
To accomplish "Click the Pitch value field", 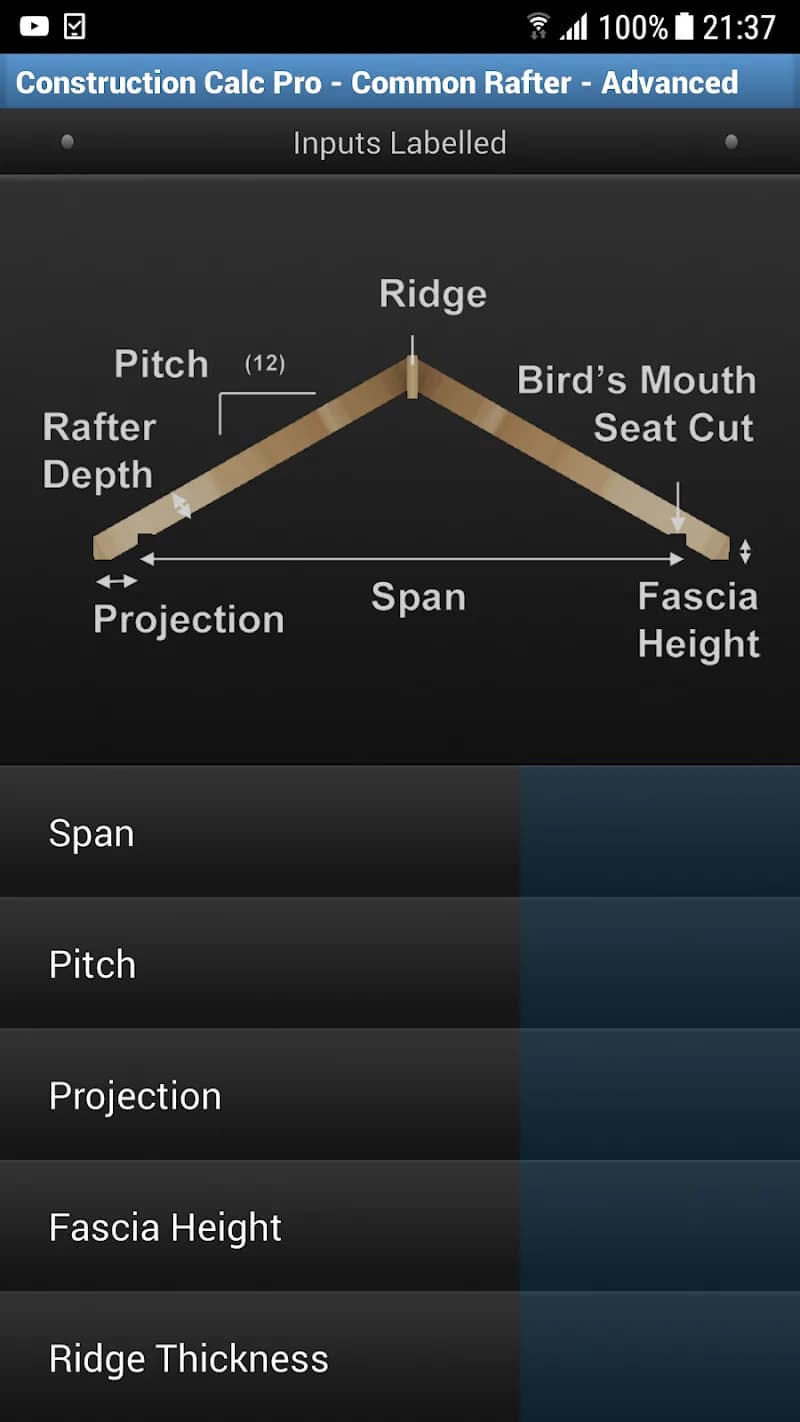I will 658,963.
